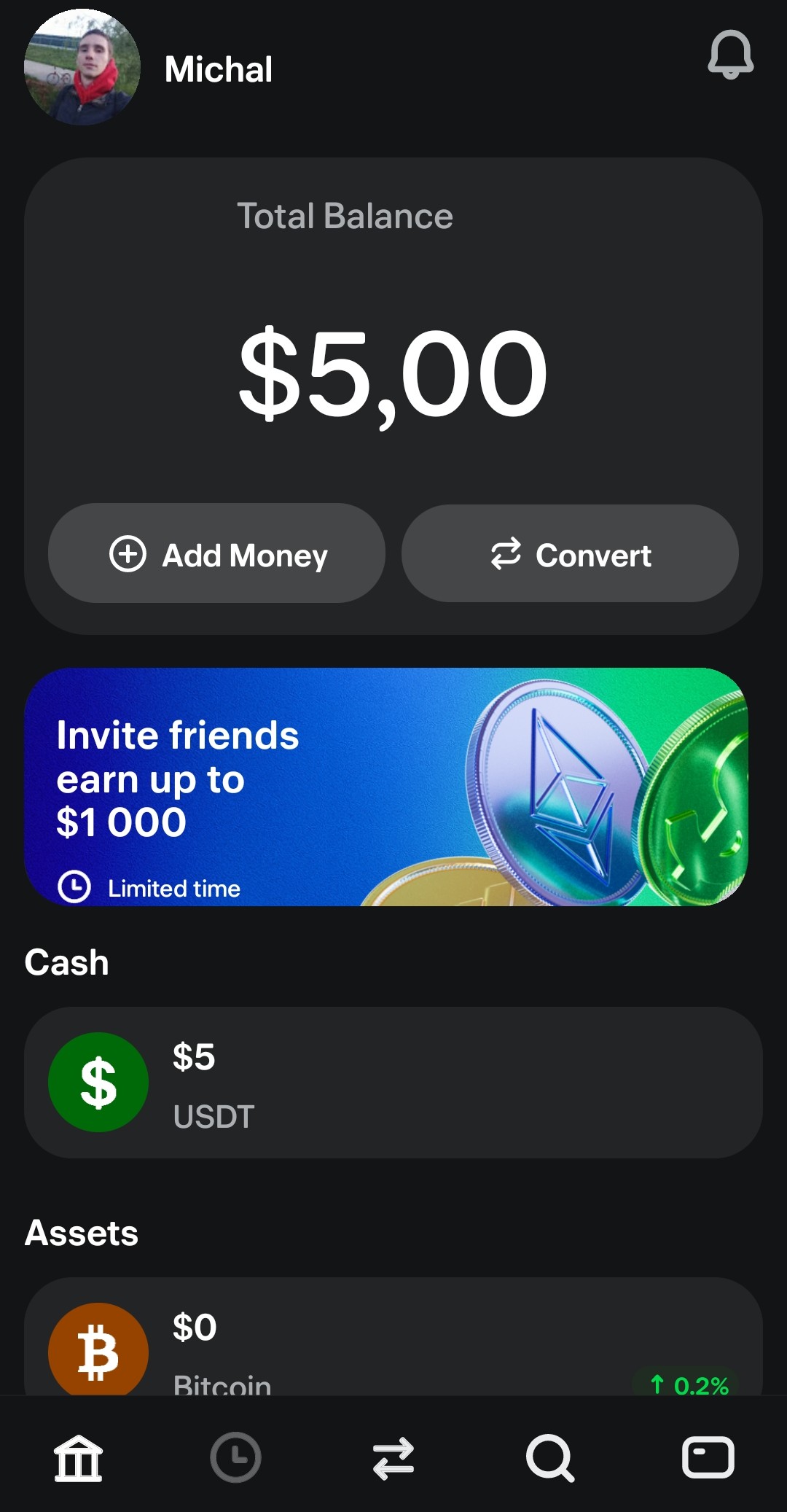Switch to the search tab
The width and height of the screenshot is (787, 1512).
(550, 1458)
